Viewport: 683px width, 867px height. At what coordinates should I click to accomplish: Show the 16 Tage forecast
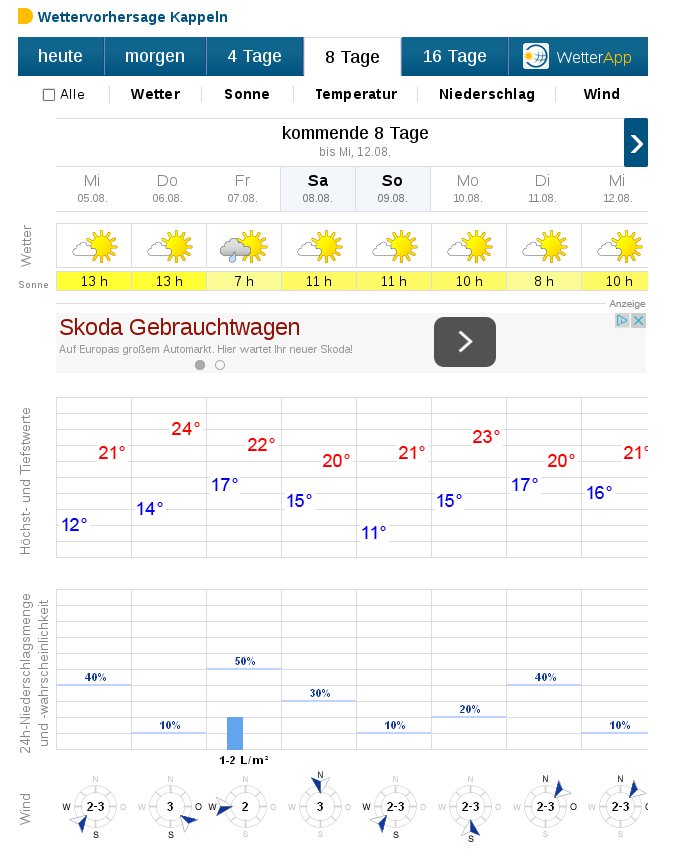(454, 57)
